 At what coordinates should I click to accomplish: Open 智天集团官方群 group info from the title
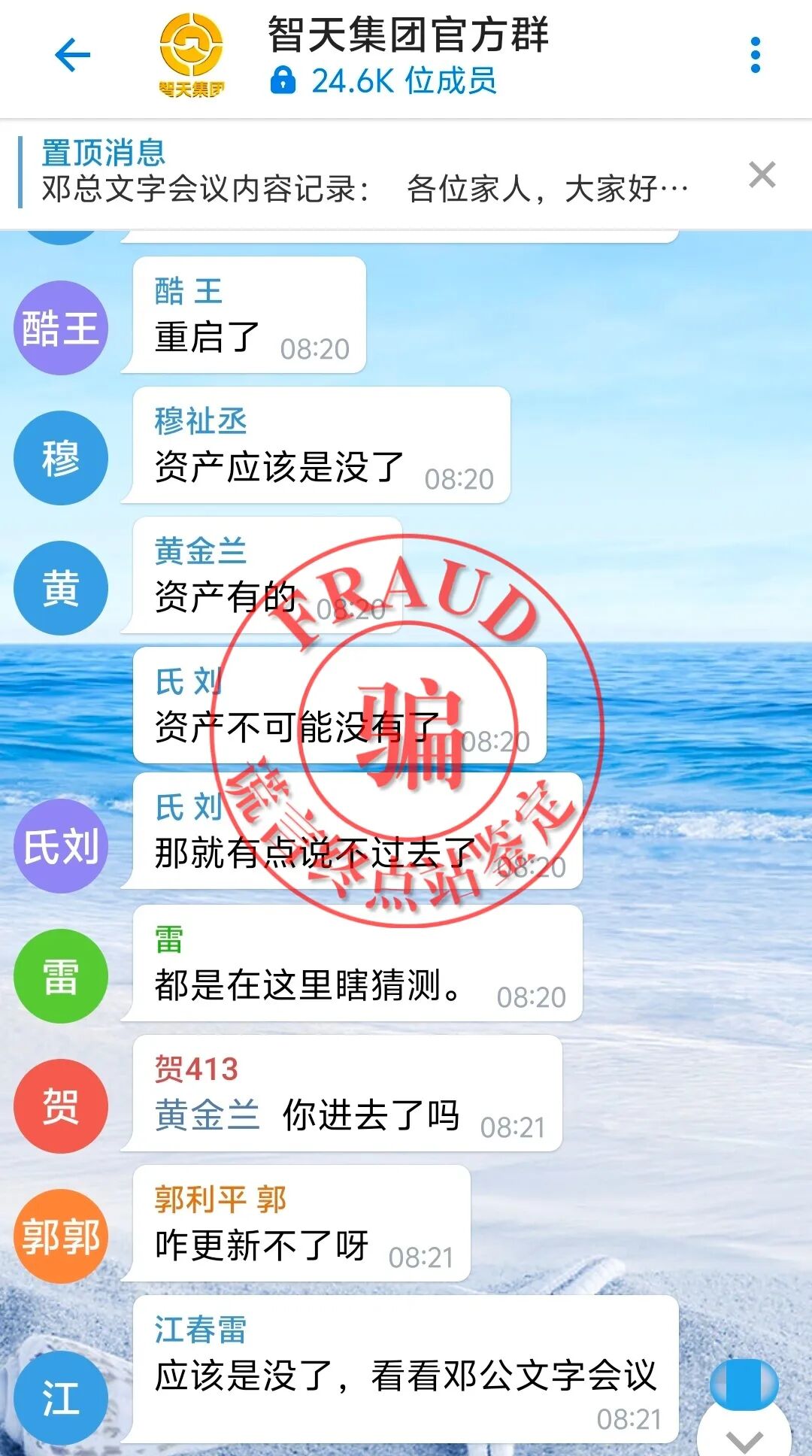coord(408,36)
